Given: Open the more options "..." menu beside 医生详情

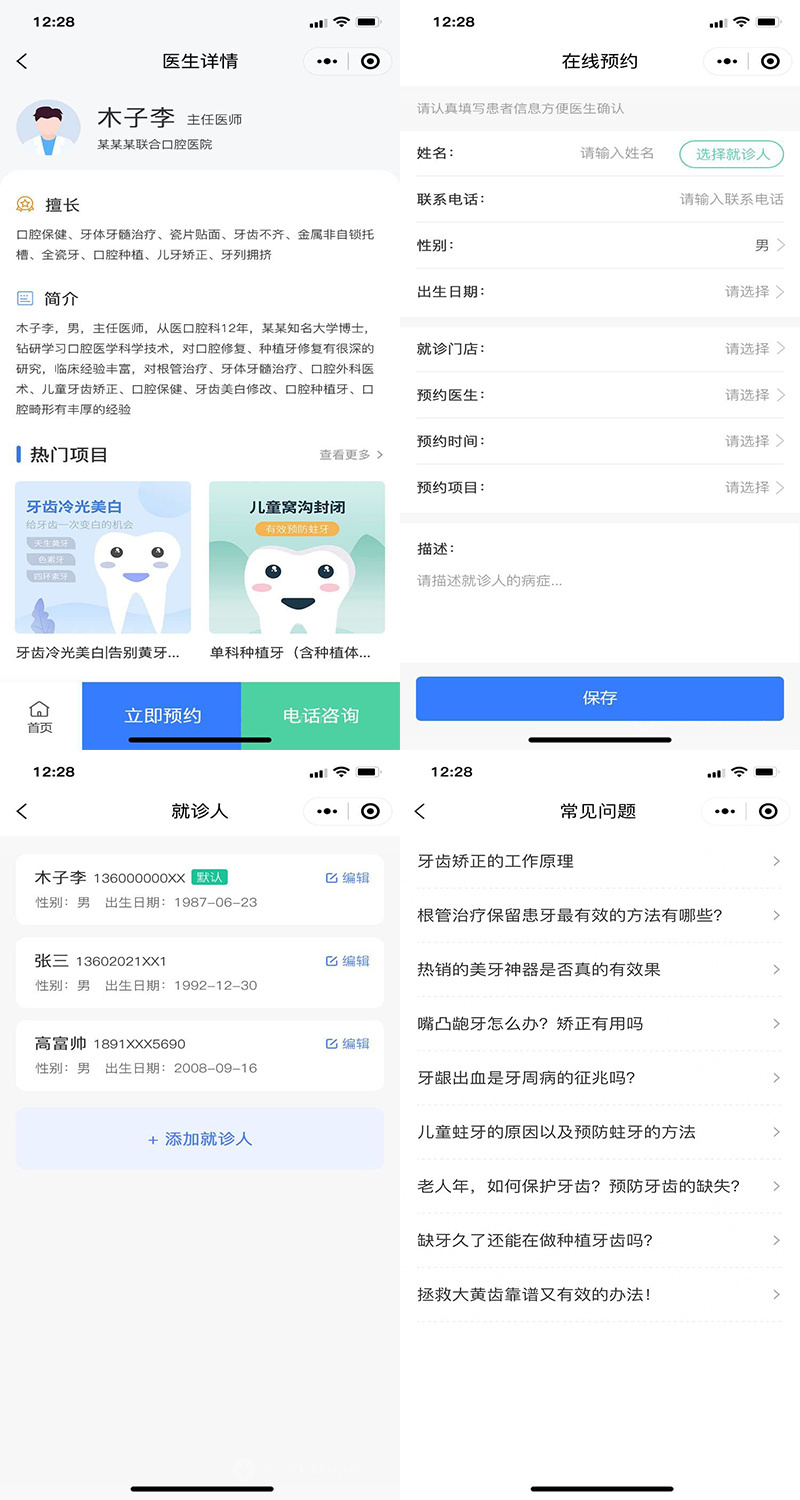Looking at the screenshot, I should [x=325, y=61].
